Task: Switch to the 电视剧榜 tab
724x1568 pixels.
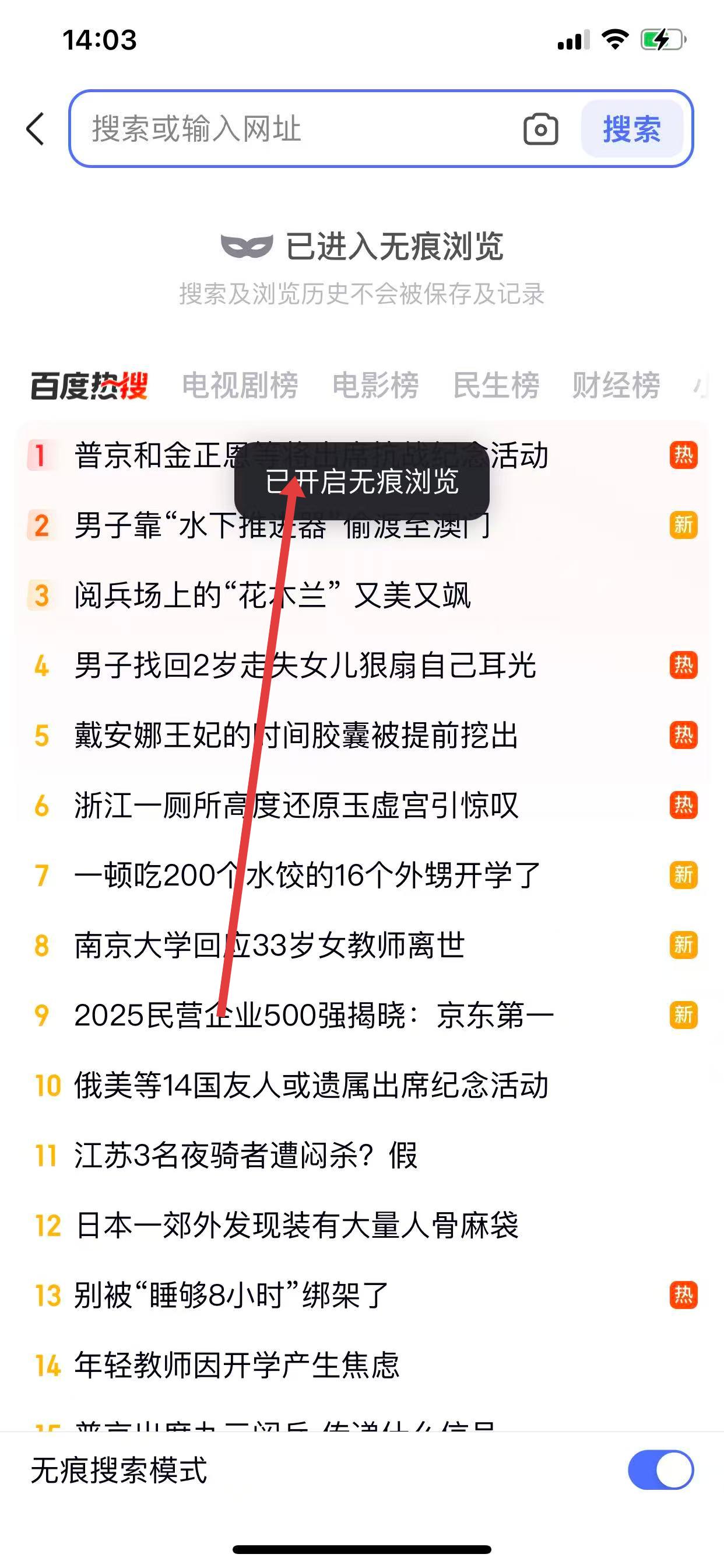Action: tap(240, 386)
